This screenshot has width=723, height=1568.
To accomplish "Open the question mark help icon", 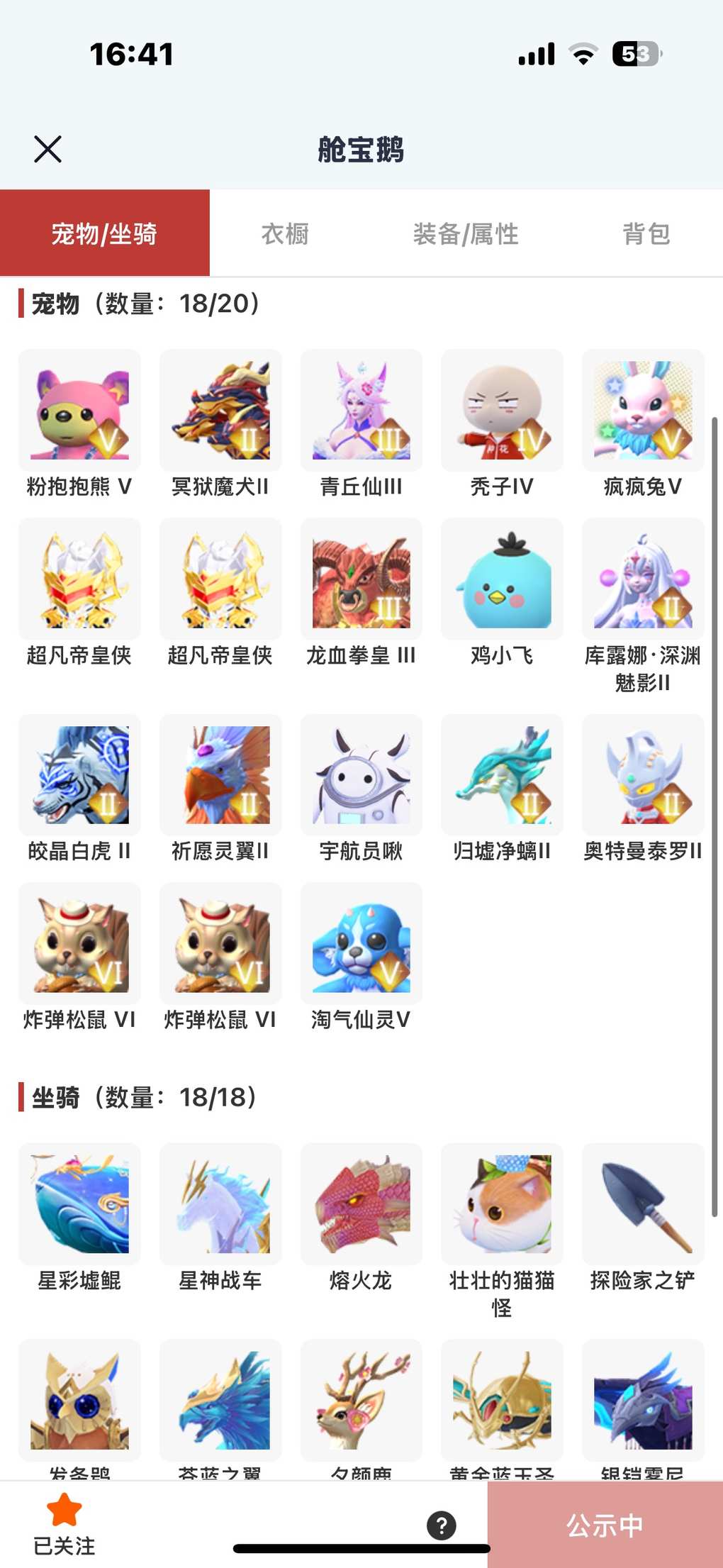I will [441, 1525].
